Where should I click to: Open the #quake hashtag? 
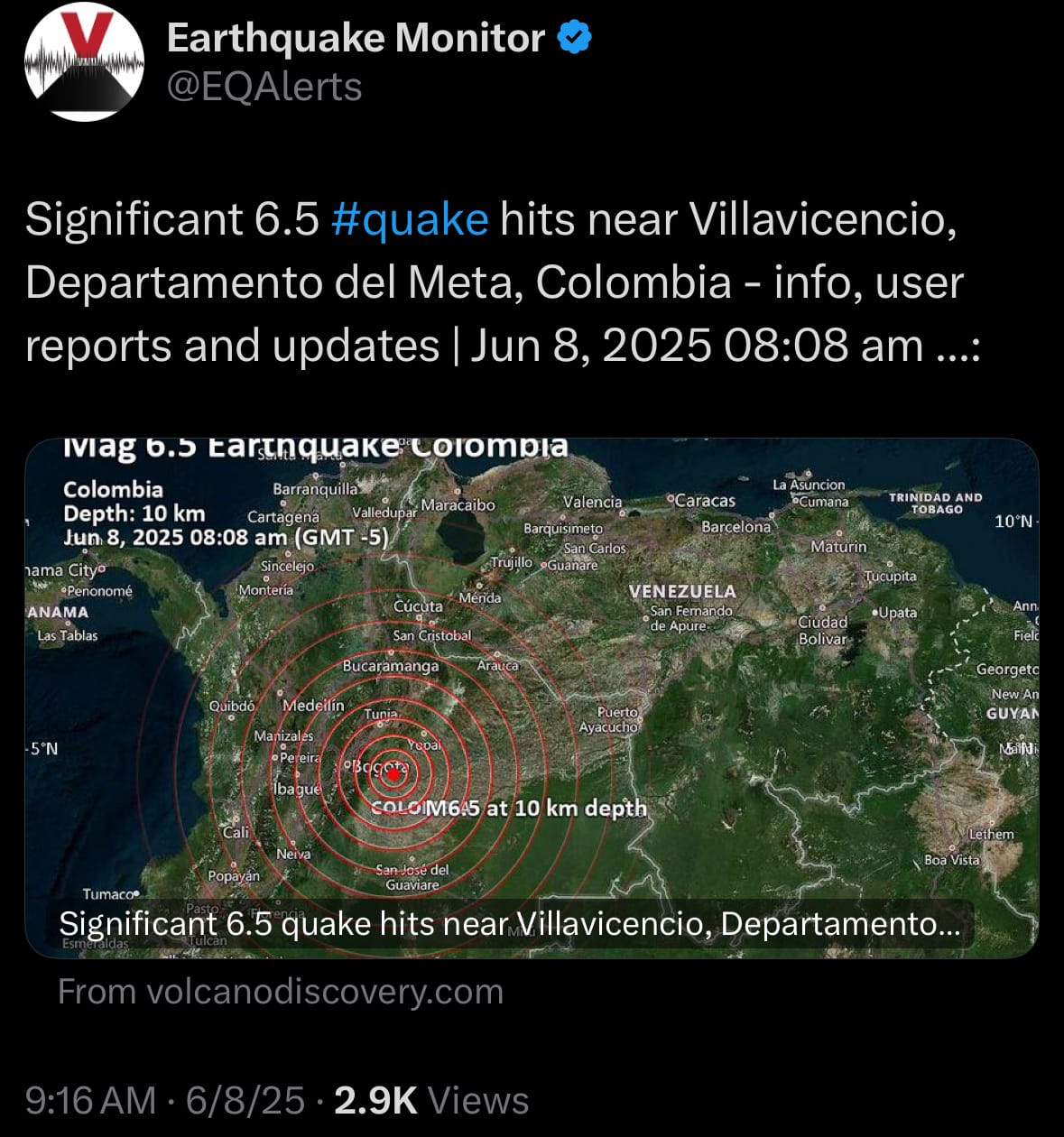pos(410,219)
